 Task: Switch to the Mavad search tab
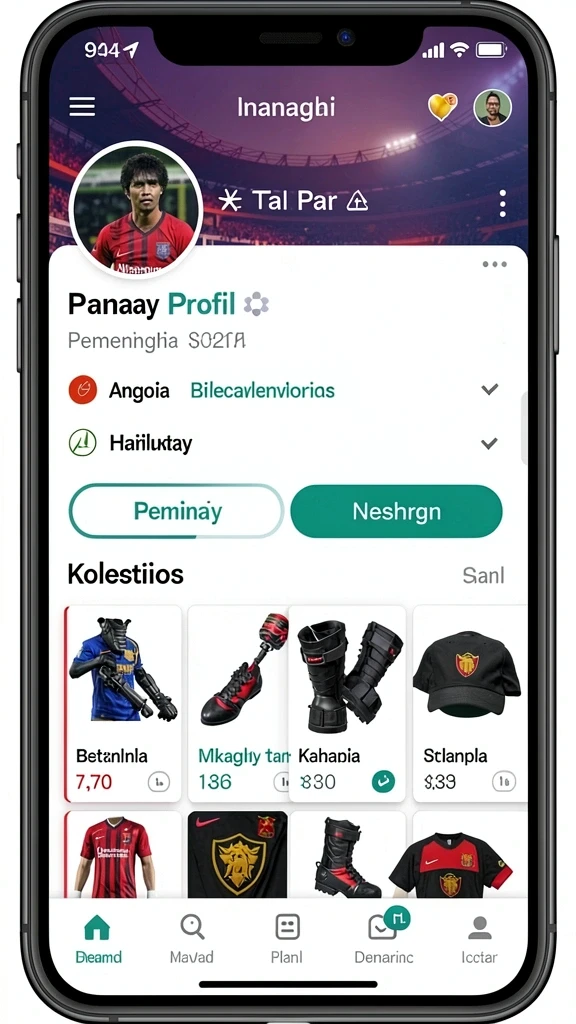point(192,939)
